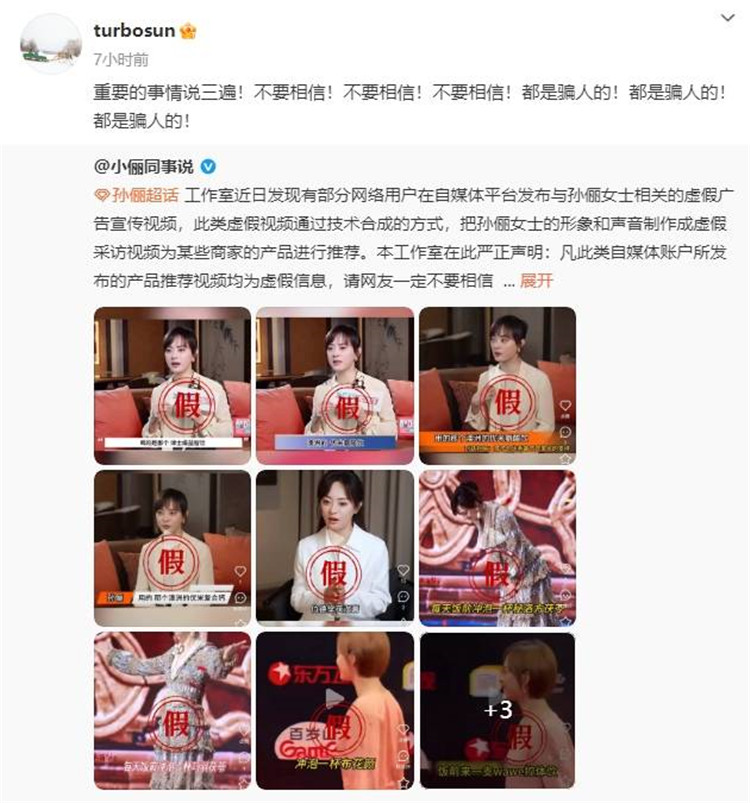
Task: Open the 东方 image captioned 冲泡一杯
Action: tap(334, 710)
